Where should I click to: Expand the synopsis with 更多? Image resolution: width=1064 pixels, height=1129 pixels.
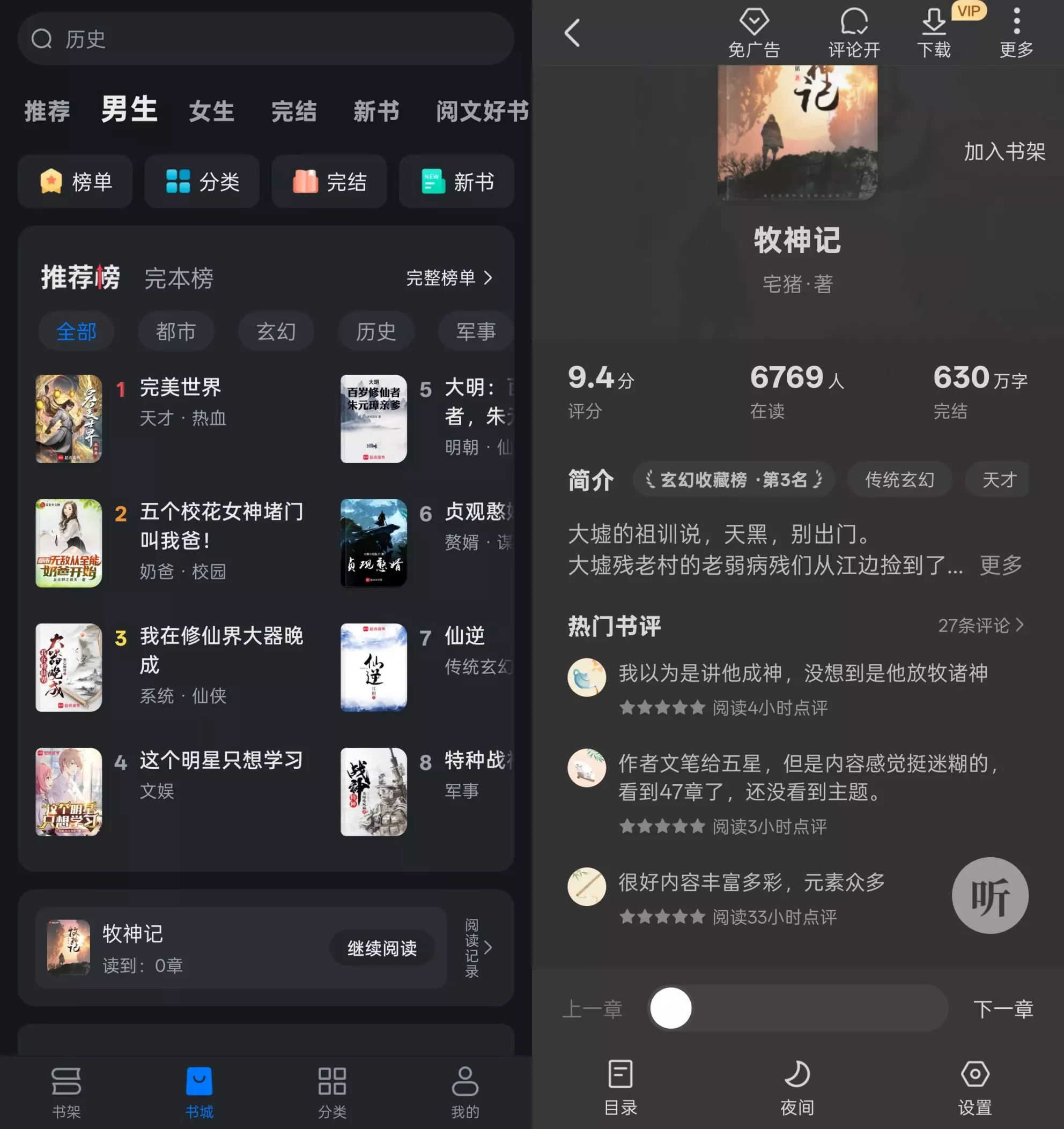1001,565
